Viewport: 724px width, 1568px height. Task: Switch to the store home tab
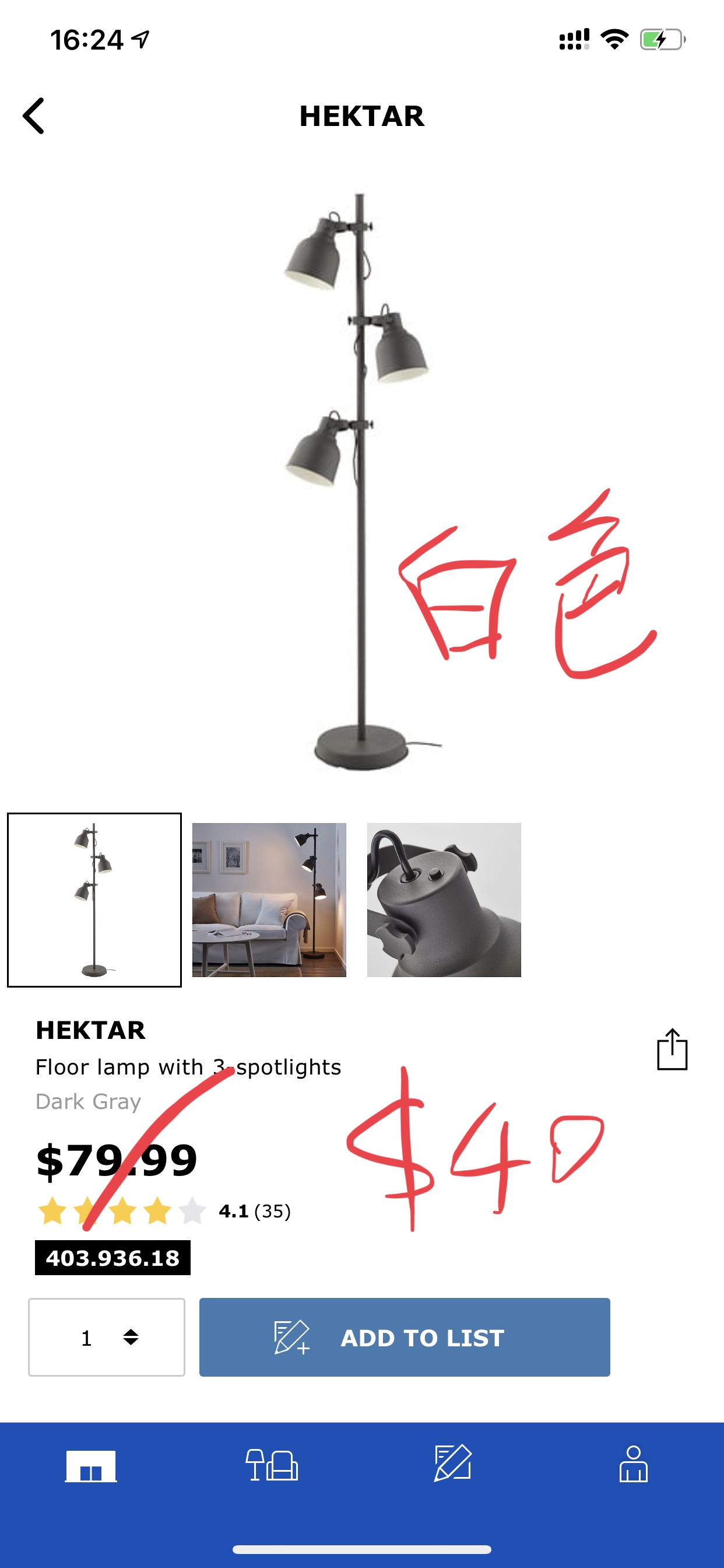click(92, 1465)
